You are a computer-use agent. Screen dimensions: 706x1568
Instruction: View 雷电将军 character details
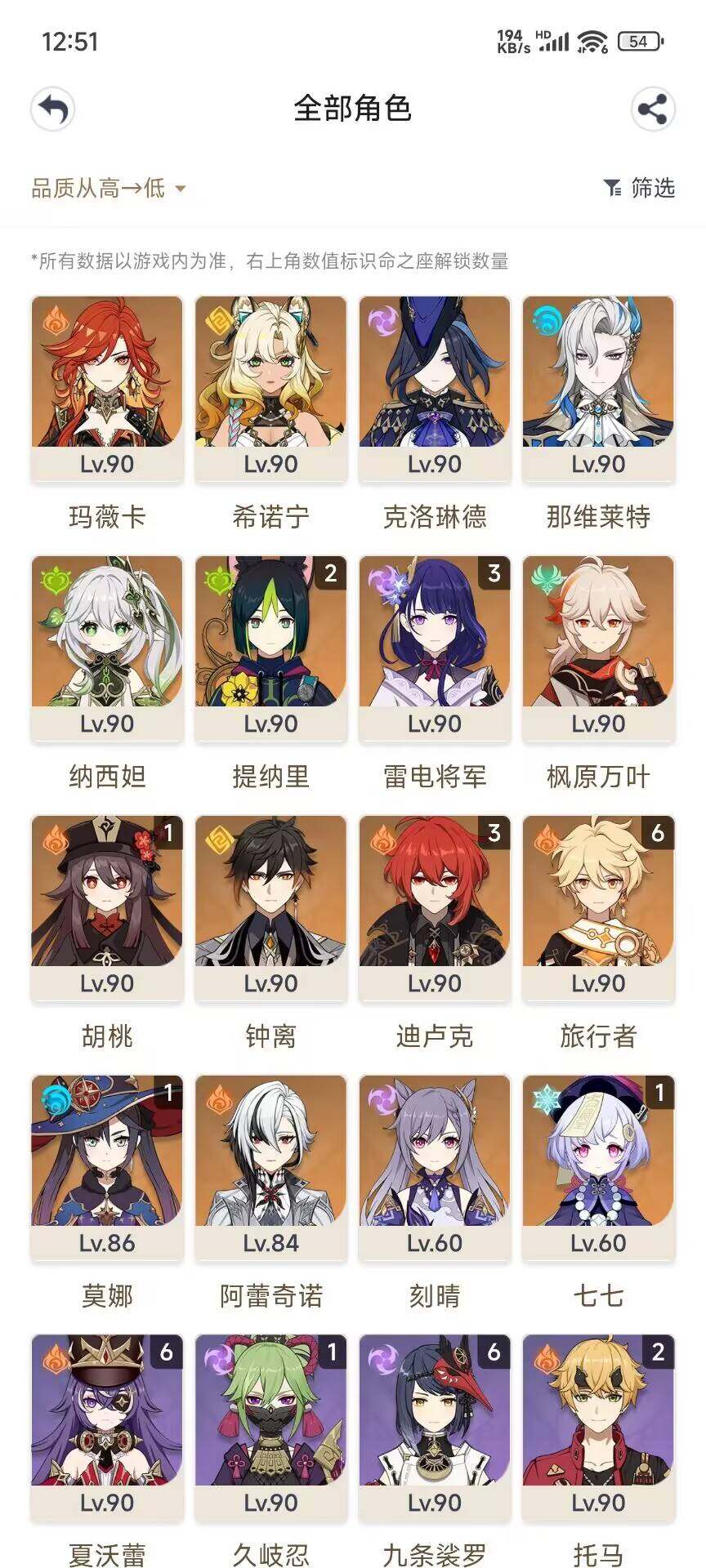[x=435, y=649]
